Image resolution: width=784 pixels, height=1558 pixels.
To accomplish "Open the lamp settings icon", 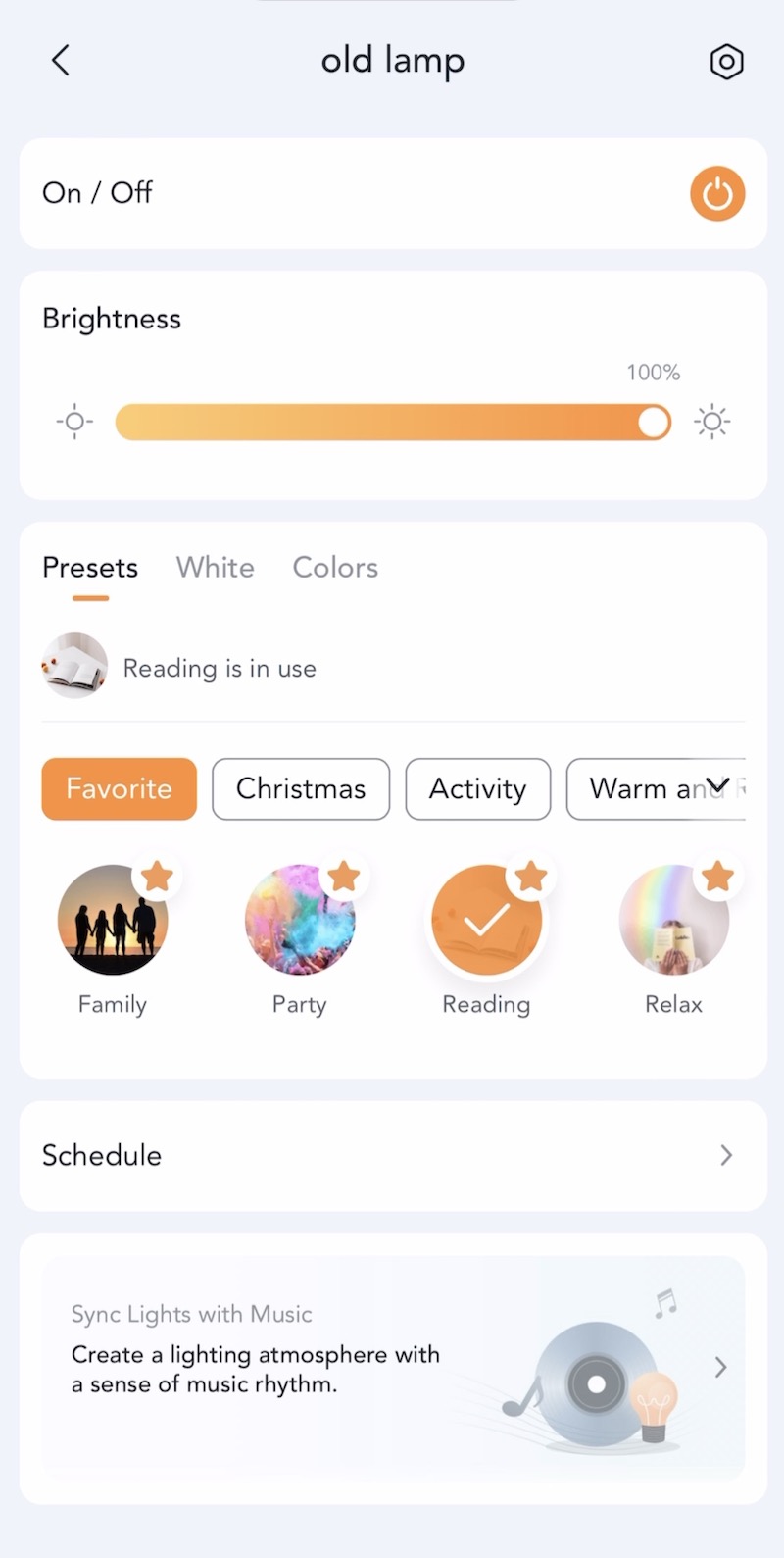I will pyautogui.click(x=726, y=62).
